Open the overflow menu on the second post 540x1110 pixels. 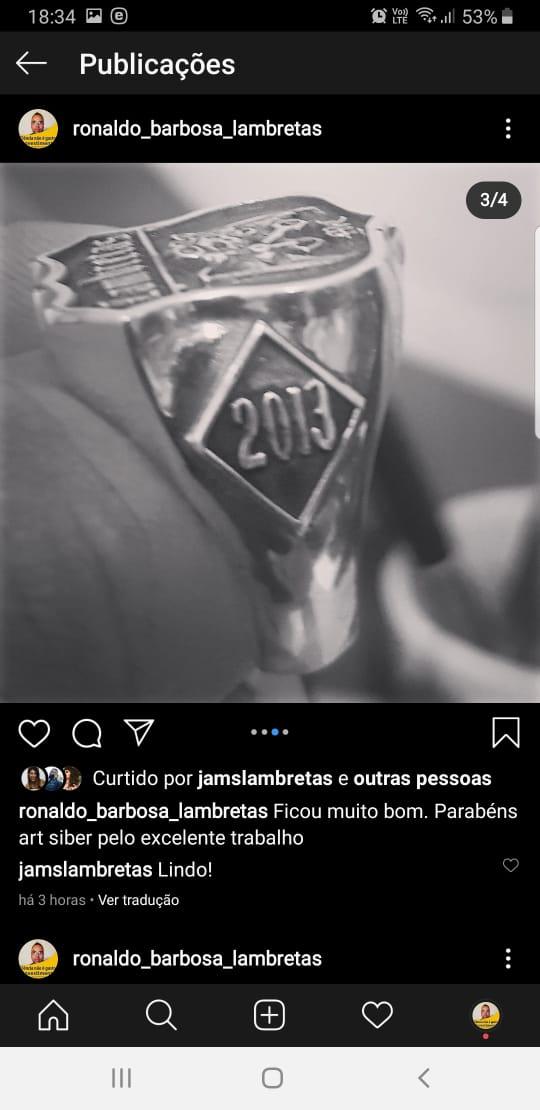click(507, 959)
